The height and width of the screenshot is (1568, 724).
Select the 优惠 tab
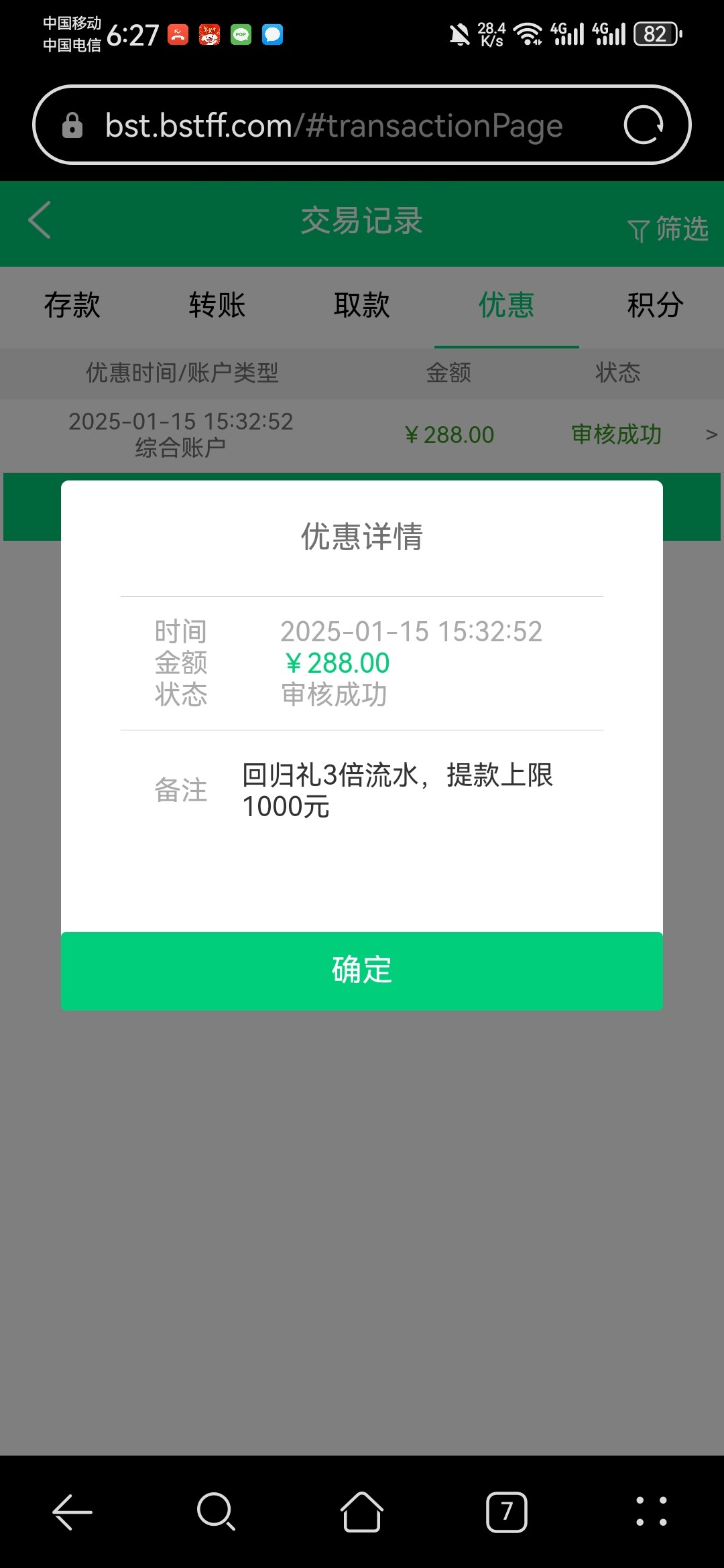507,306
